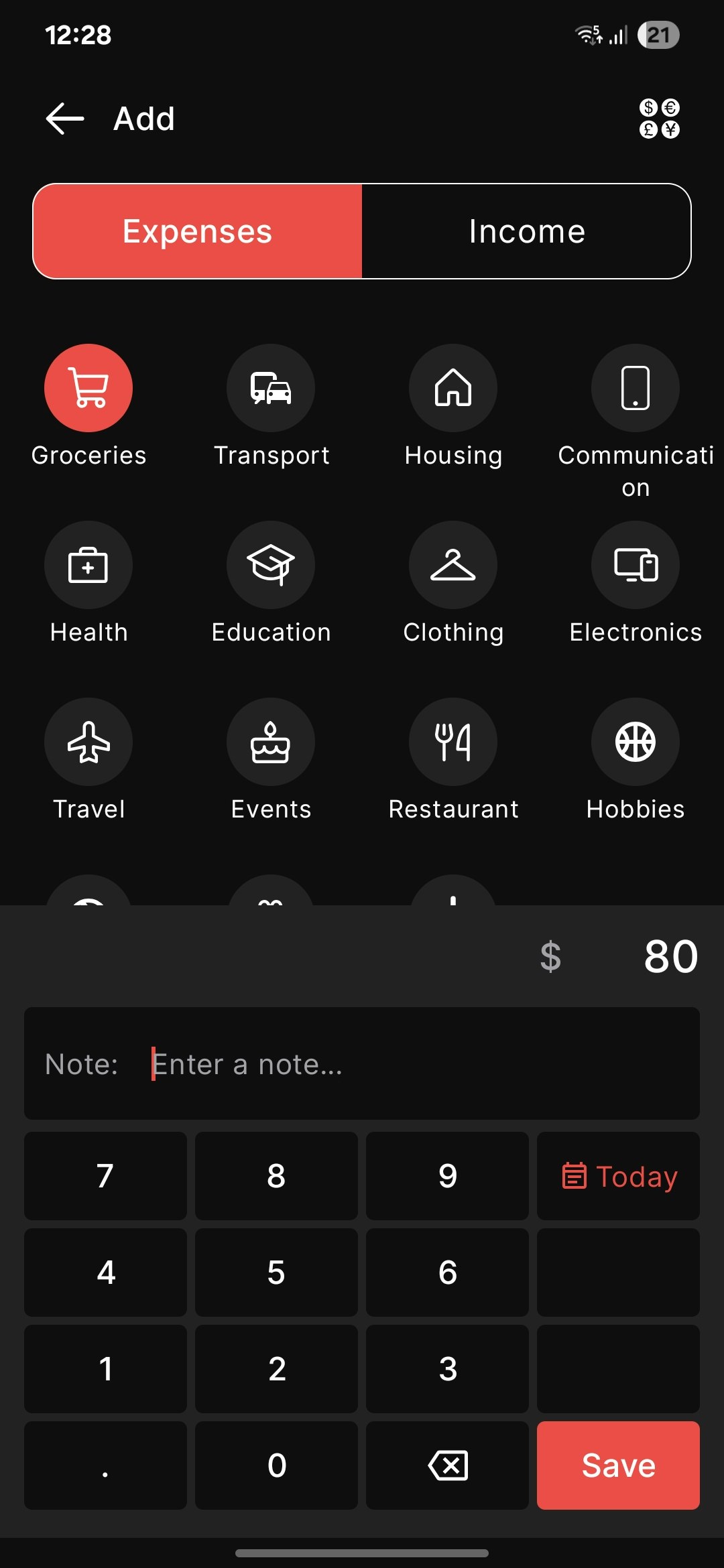Screen dimensions: 724x1568
Task: Choose the Education category icon
Action: point(271,564)
